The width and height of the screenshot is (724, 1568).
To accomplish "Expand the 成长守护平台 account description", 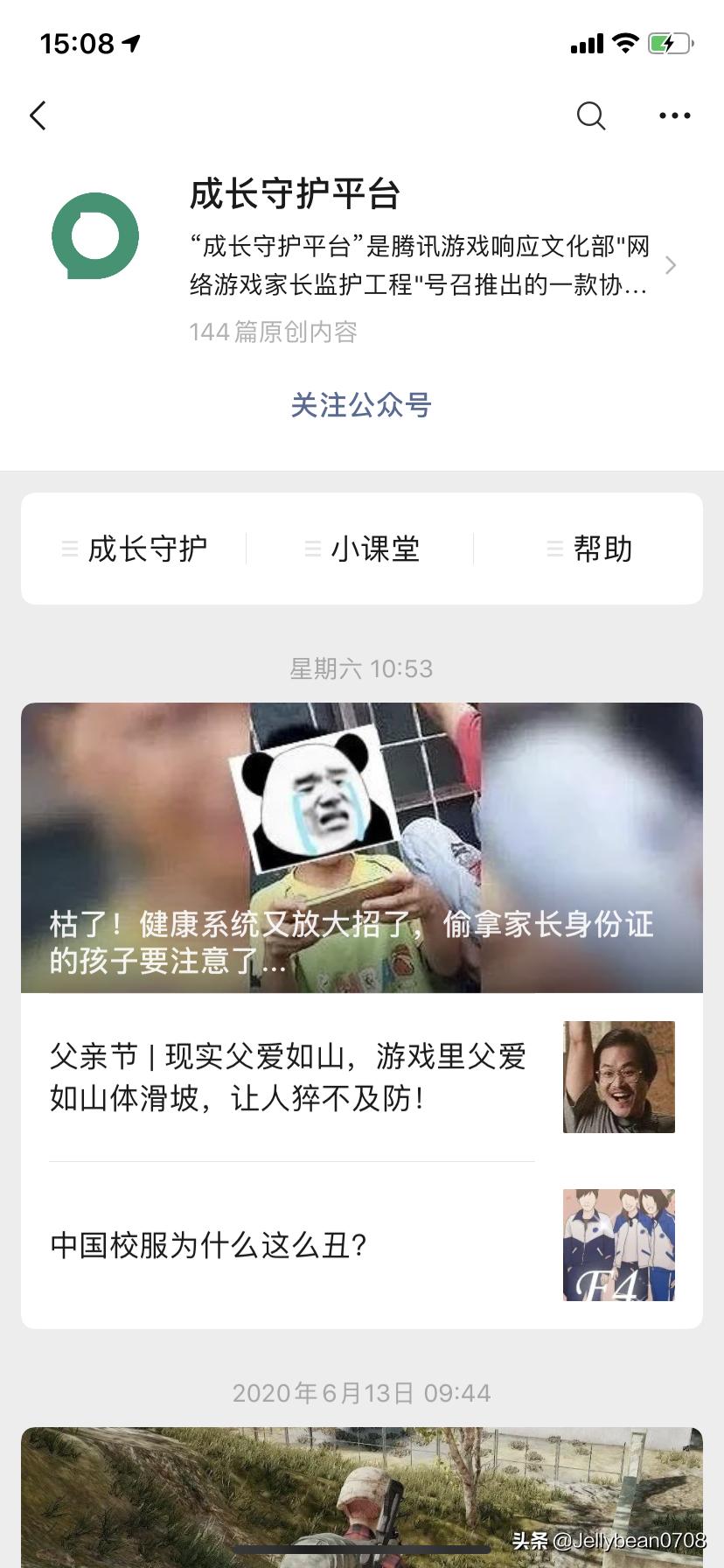I will (x=669, y=265).
